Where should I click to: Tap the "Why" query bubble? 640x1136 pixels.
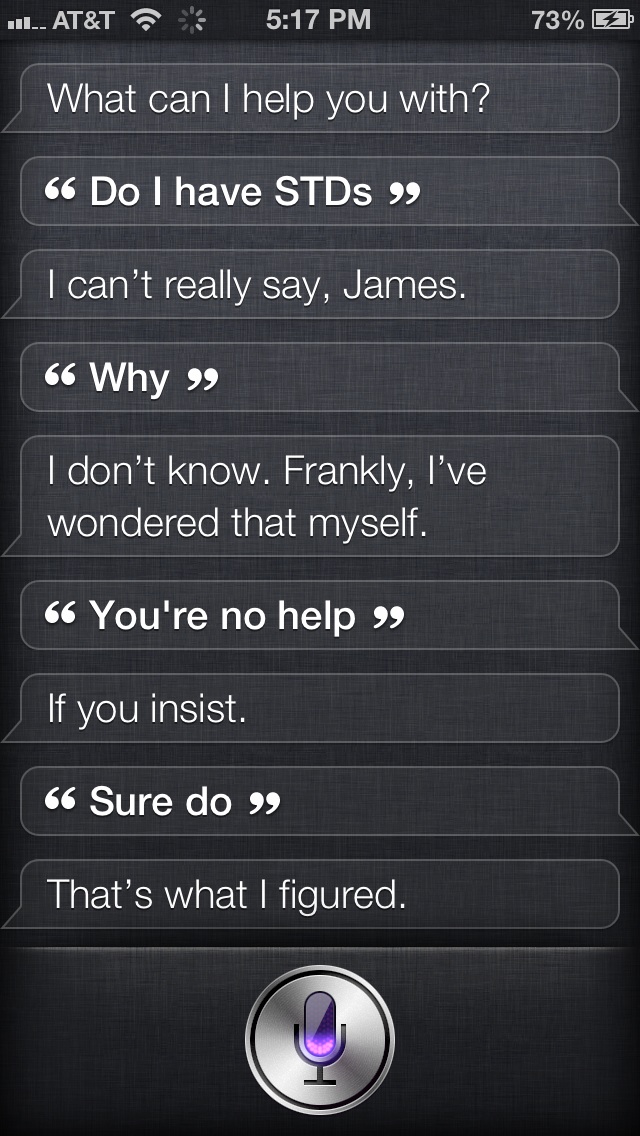320,377
